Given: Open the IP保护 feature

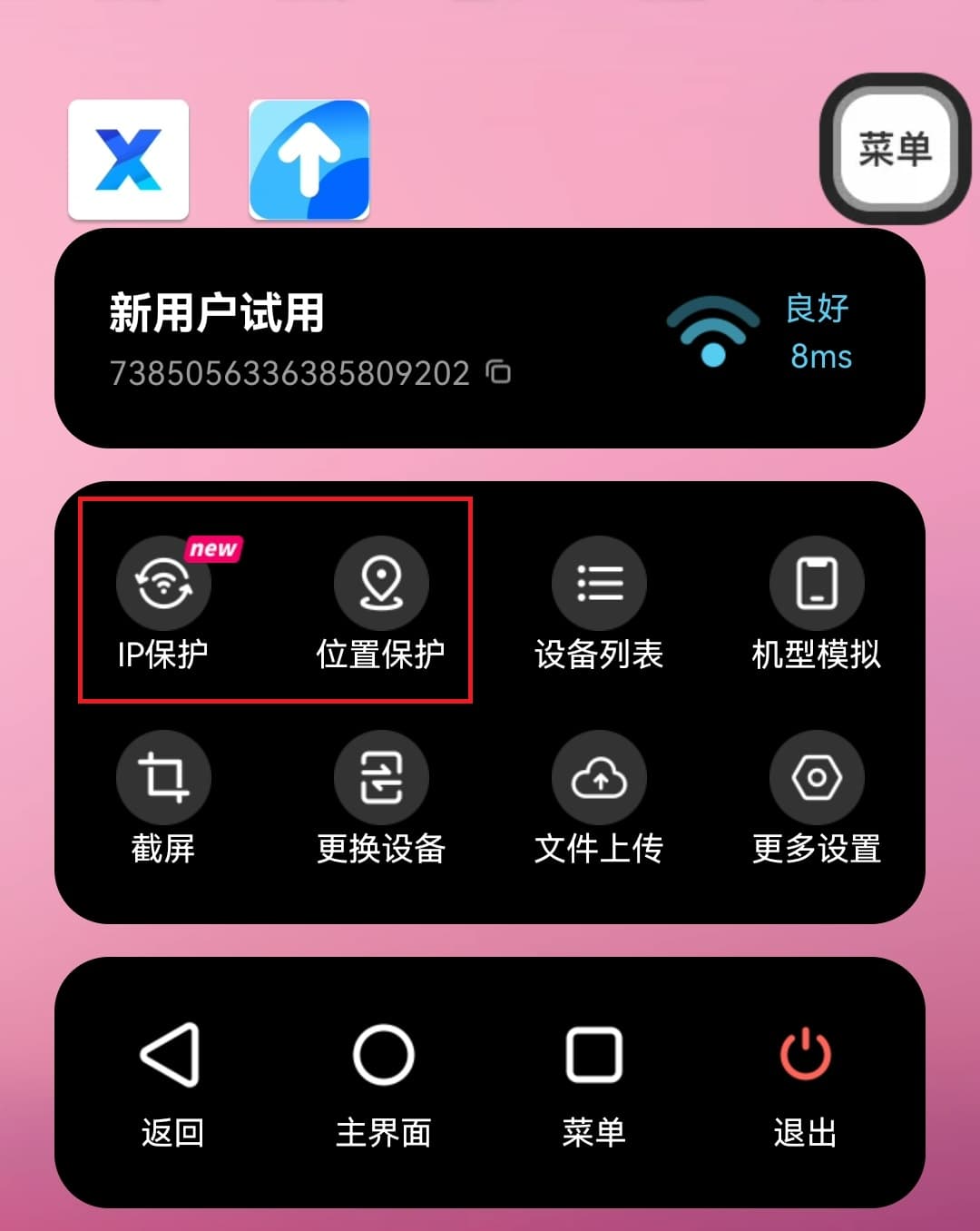Looking at the screenshot, I should (x=163, y=585).
